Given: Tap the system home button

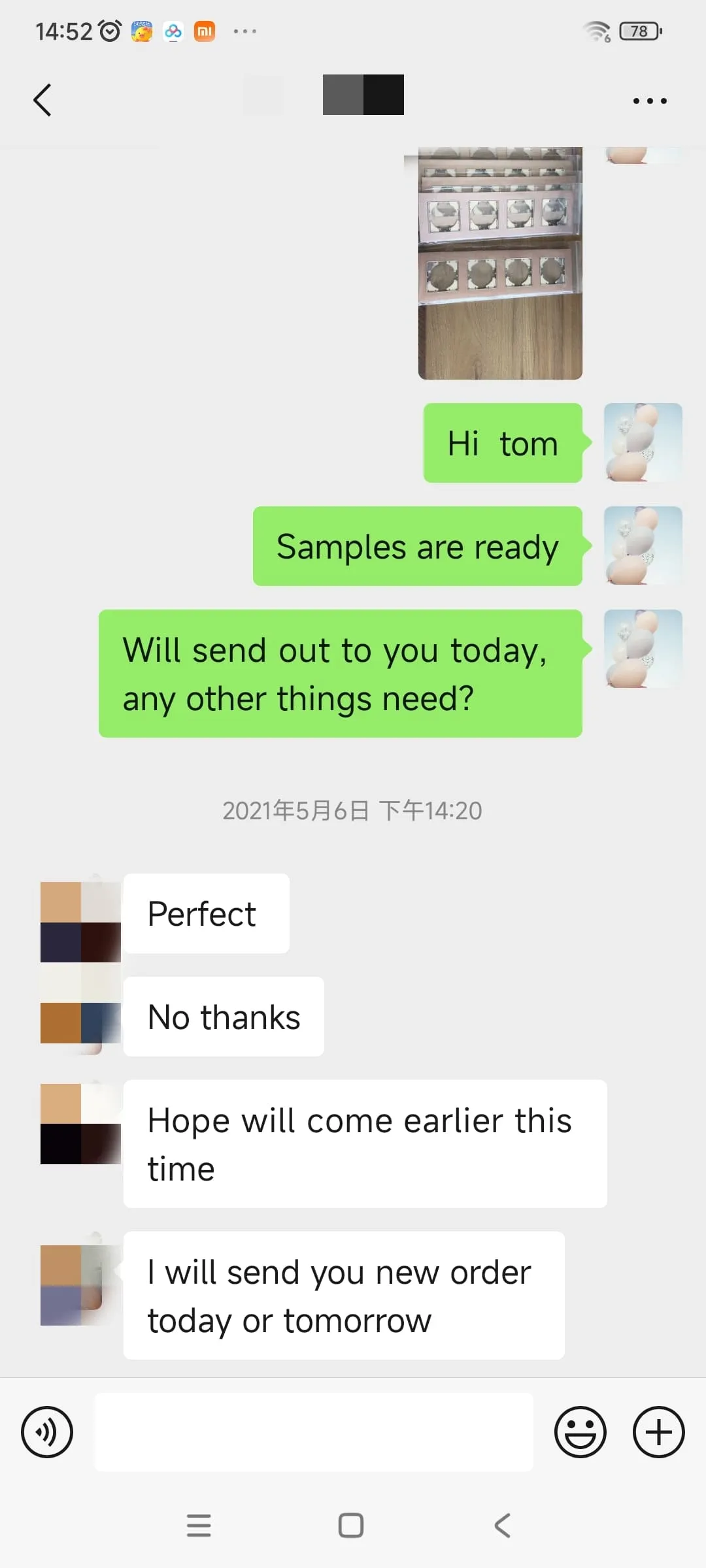Looking at the screenshot, I should coord(351,1526).
